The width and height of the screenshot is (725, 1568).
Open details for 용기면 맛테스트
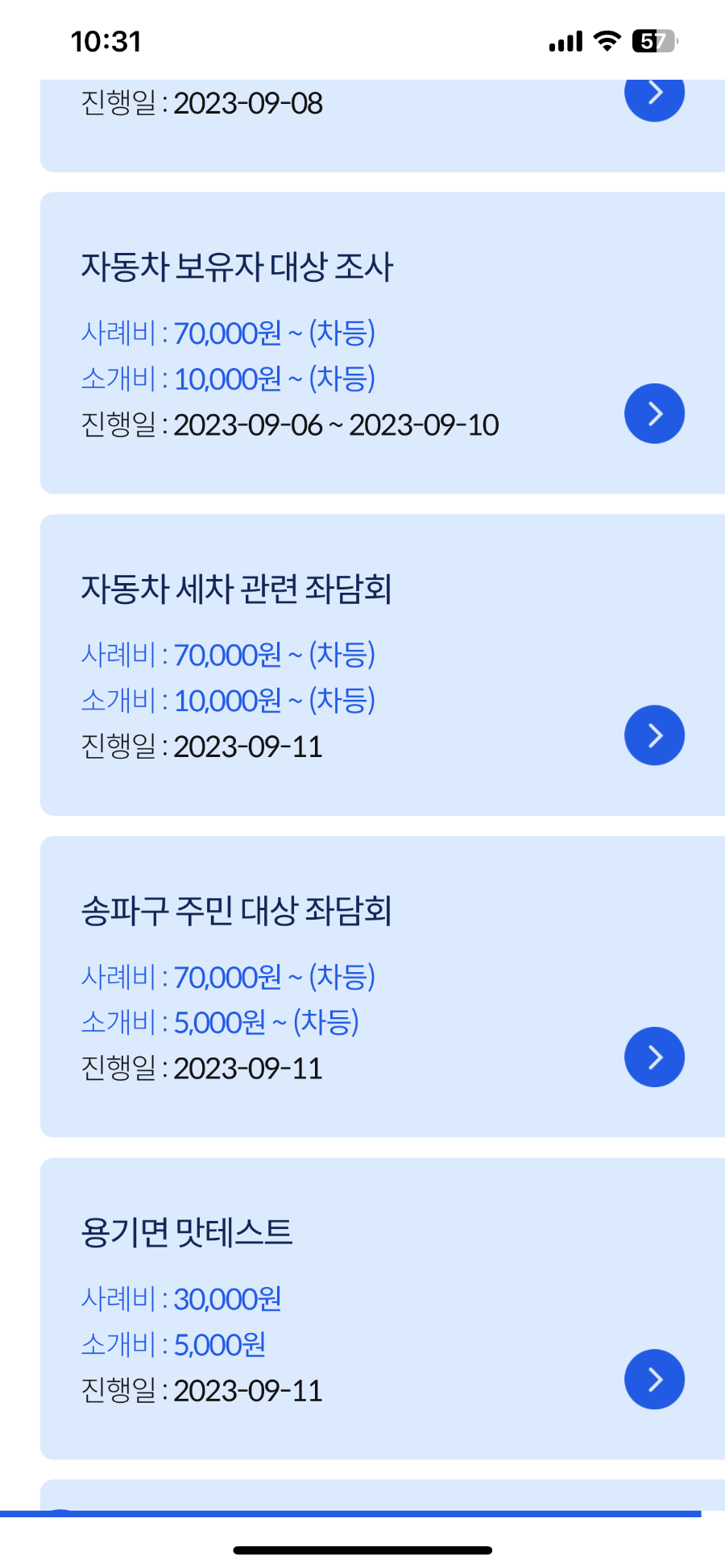pyautogui.click(x=654, y=1379)
